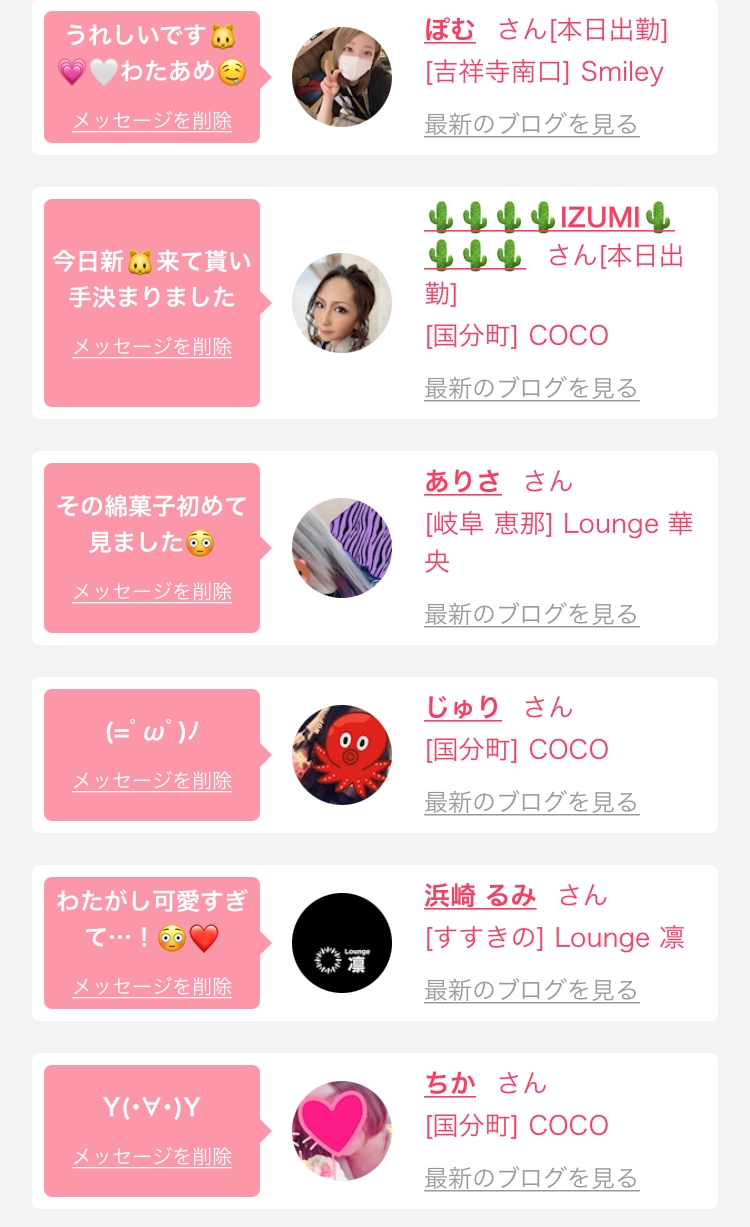Delete the message sent to ちか
Screen dimensions: 750x1227
tap(152, 1157)
